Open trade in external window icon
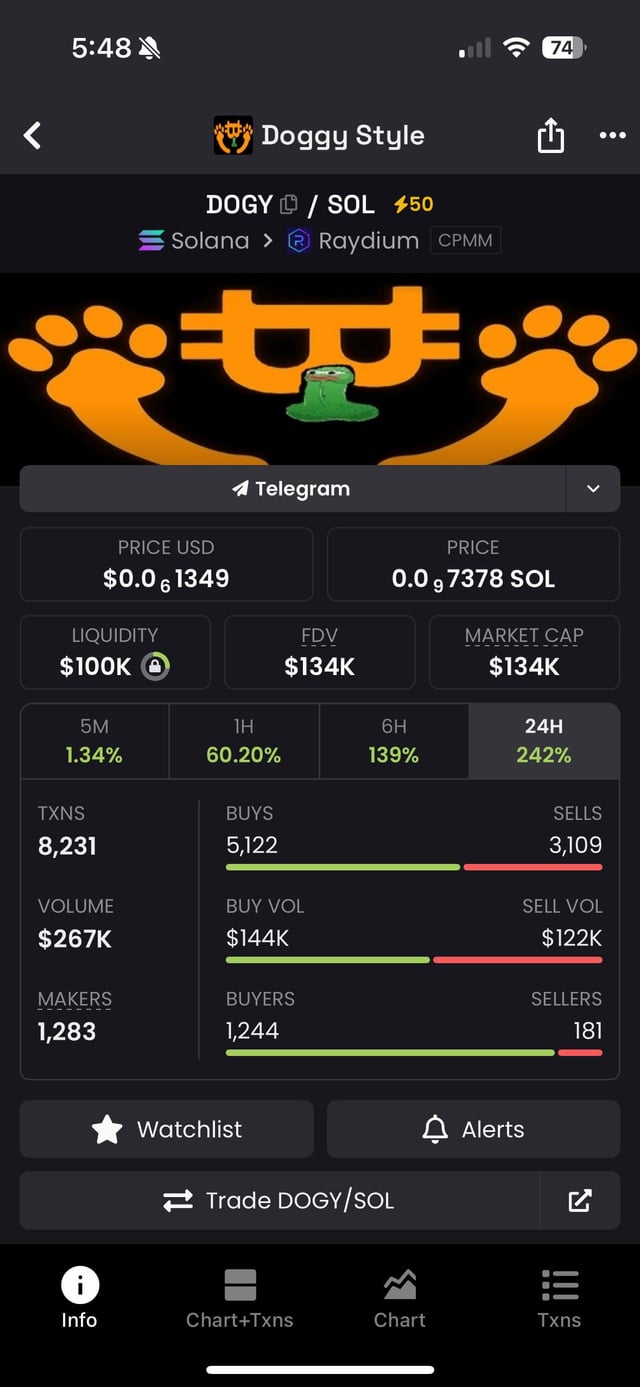Screen dimensions: 640x1387 580,1200
